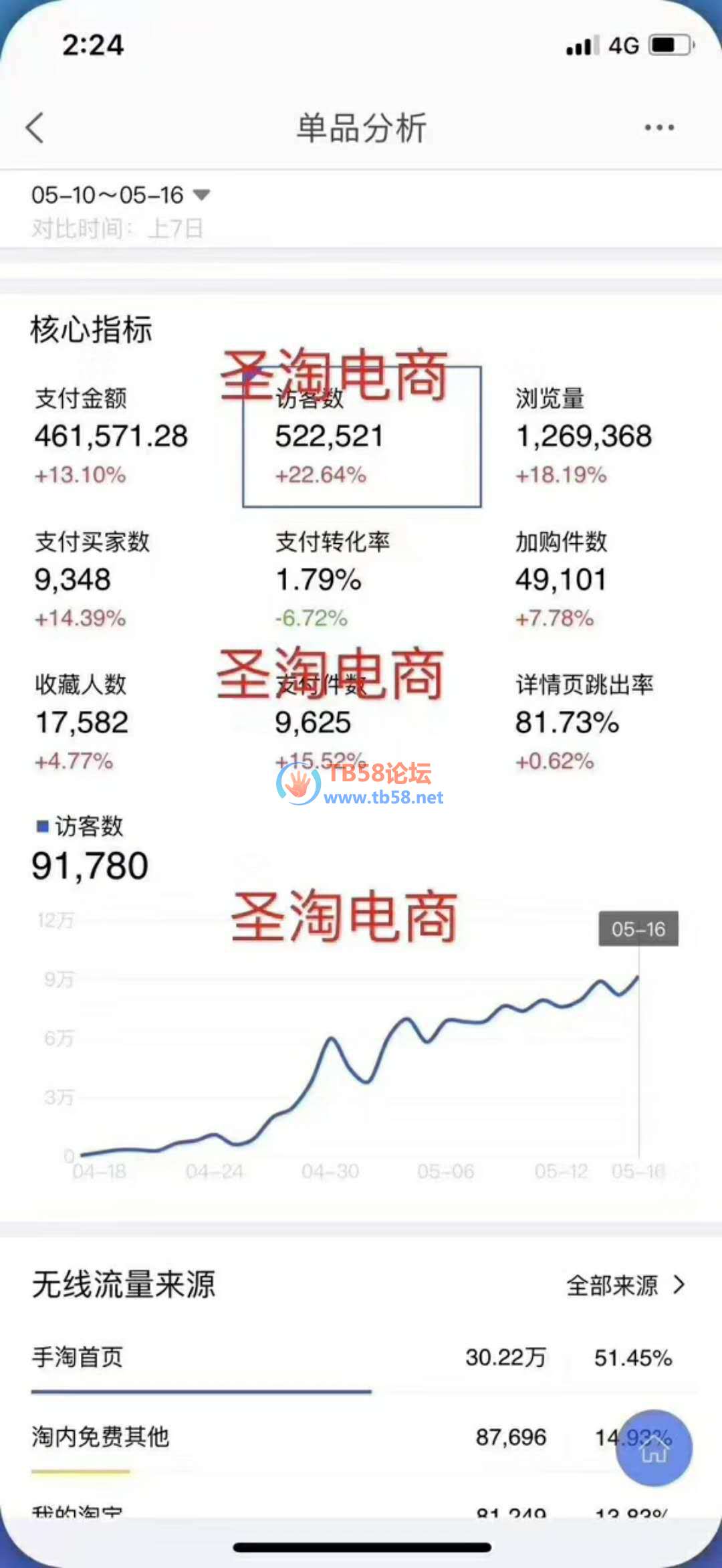Select the 详情页跳出率 metric tile
Screen dimensions: 722x1568
pos(583,722)
